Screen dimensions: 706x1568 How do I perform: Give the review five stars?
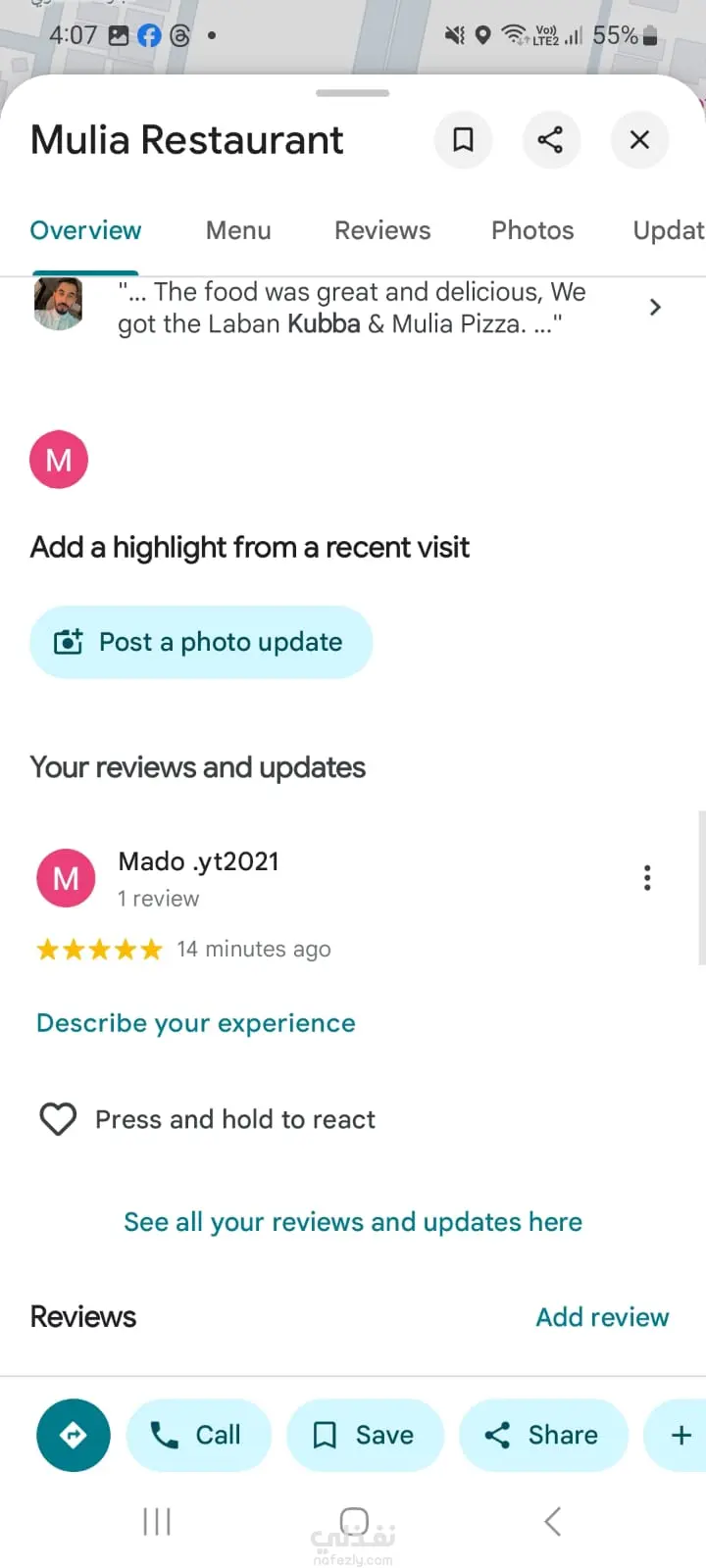pos(151,949)
